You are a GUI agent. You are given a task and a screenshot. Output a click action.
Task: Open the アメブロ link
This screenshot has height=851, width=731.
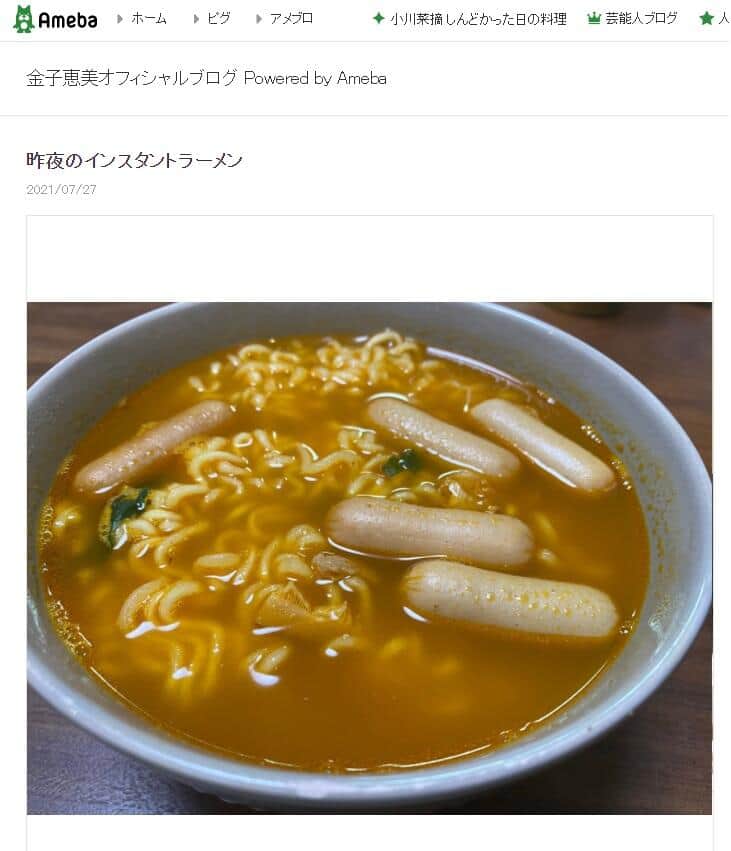coord(290,19)
